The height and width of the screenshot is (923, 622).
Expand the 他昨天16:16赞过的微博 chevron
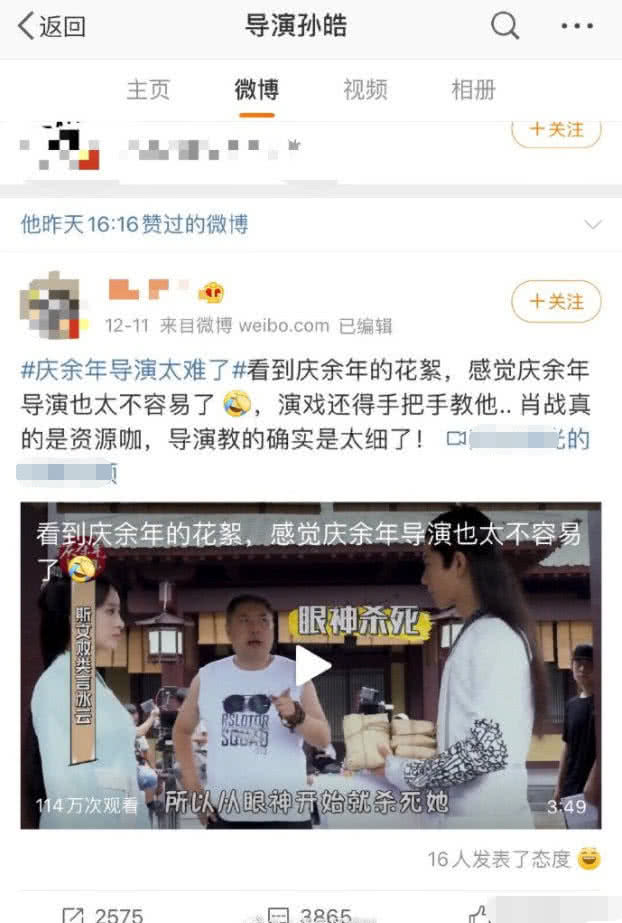click(x=592, y=224)
